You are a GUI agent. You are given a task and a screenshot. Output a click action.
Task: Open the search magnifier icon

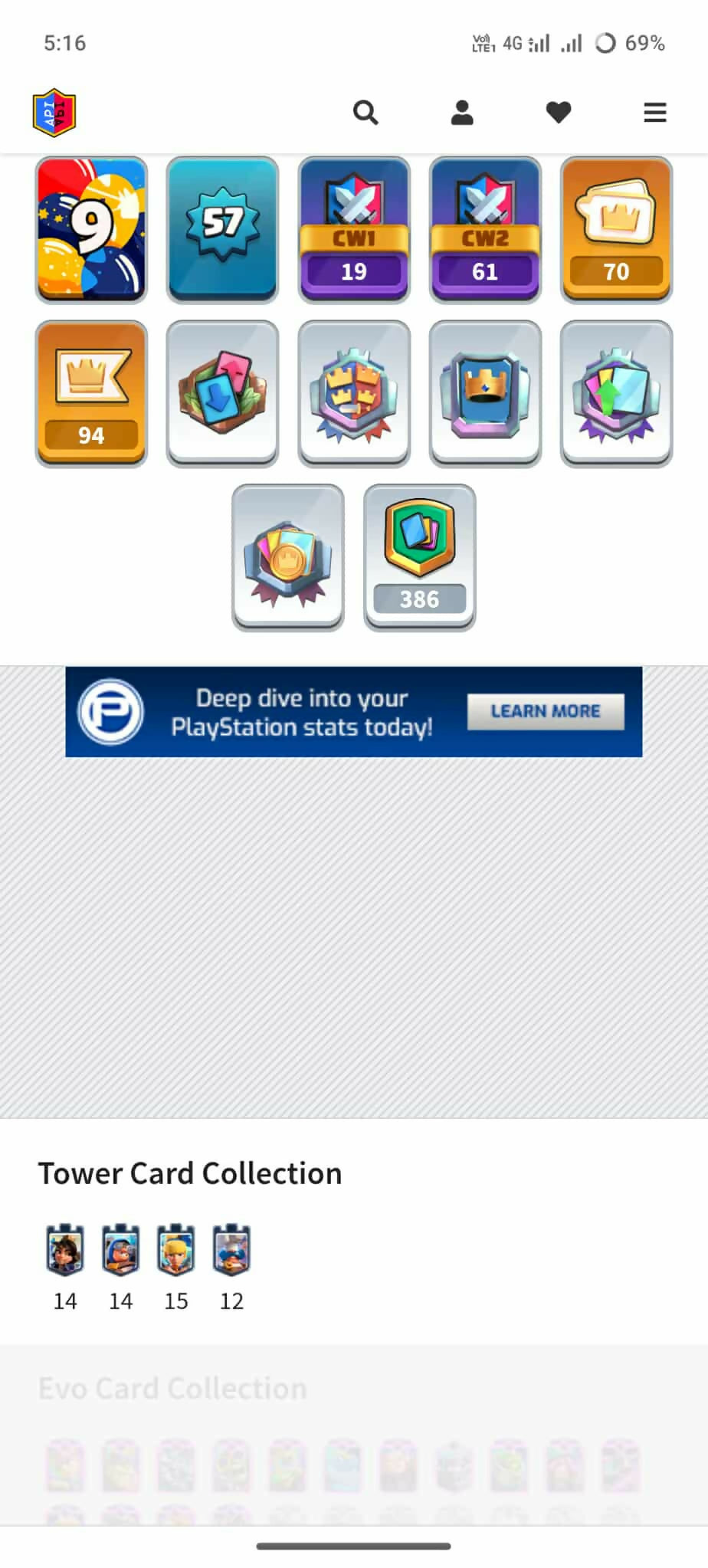365,113
